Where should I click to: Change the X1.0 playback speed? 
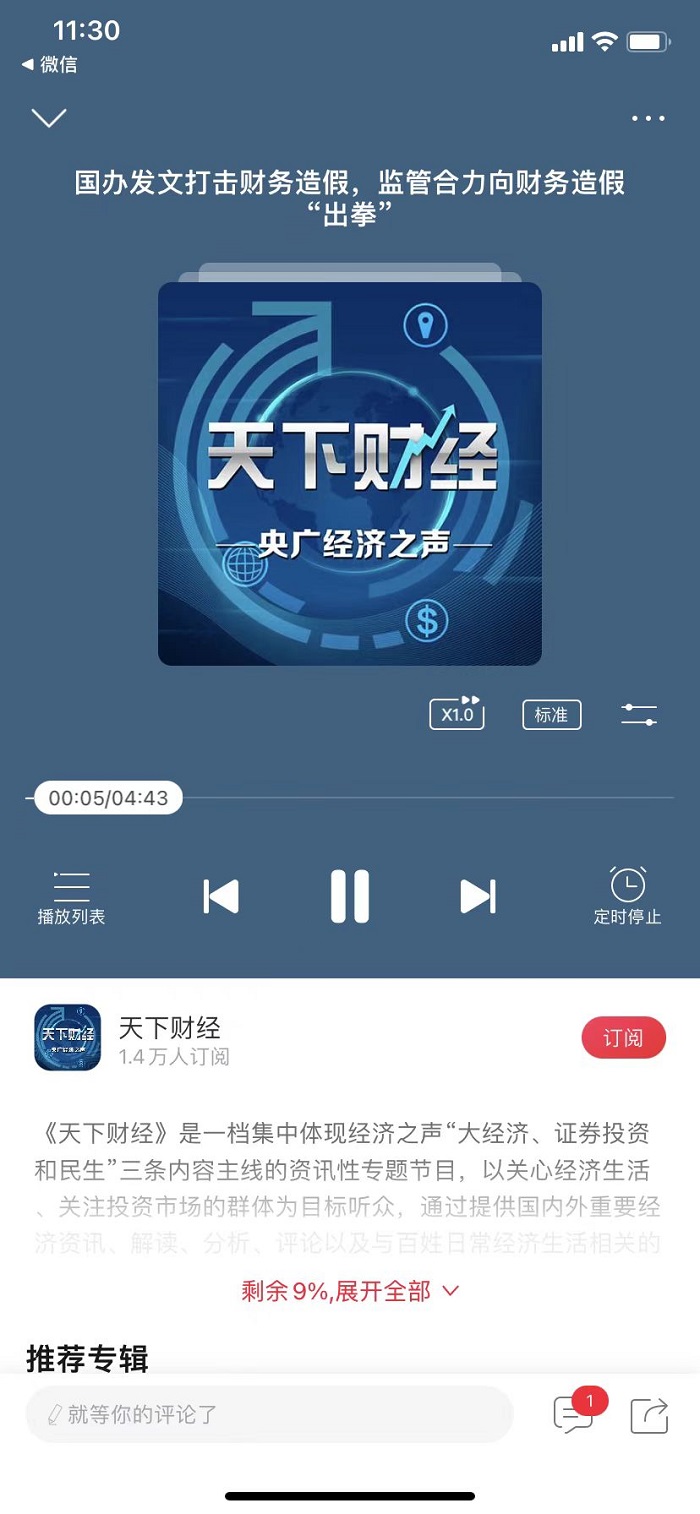tap(457, 714)
